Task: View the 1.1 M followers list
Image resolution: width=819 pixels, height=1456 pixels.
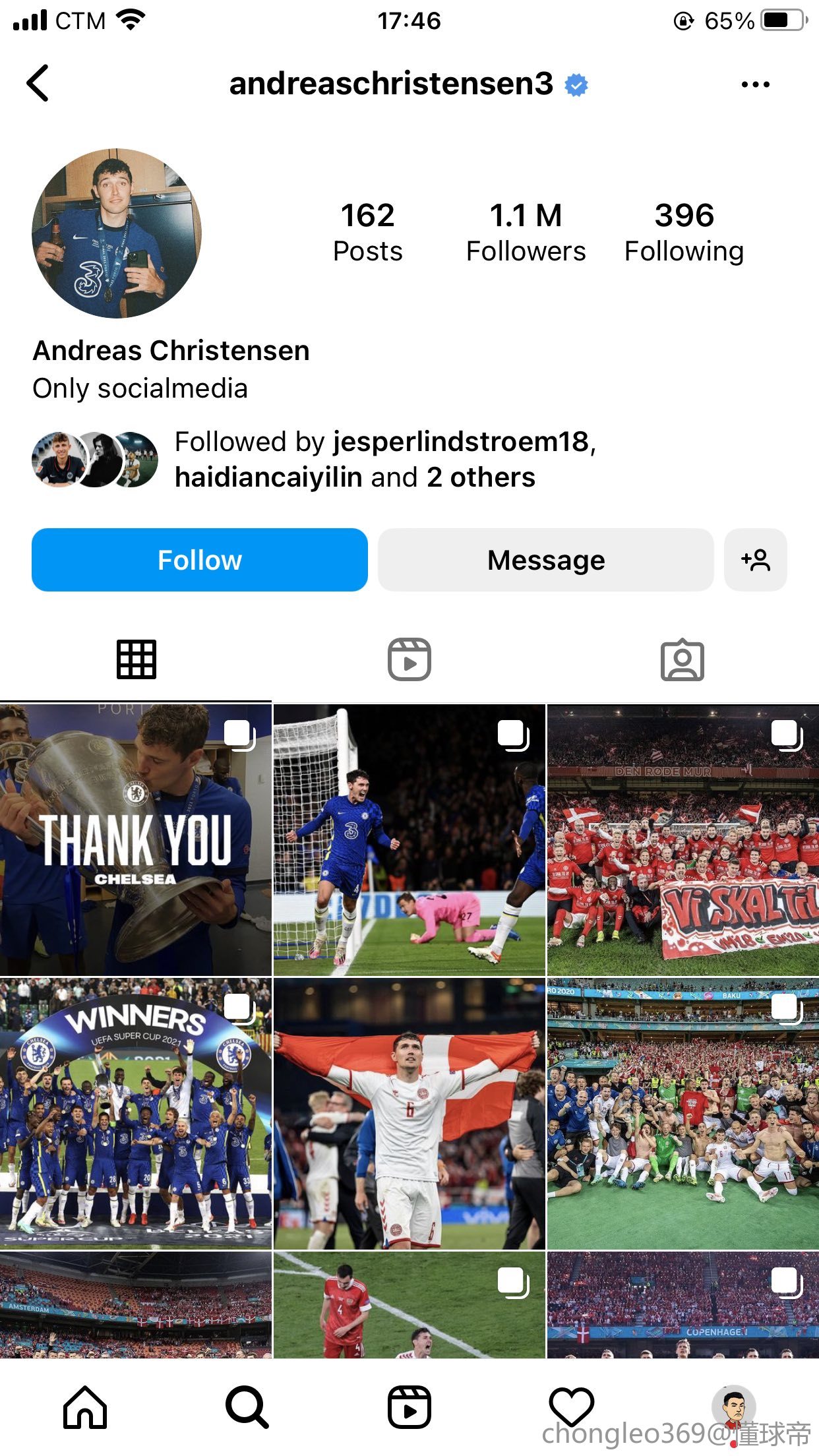Action: click(526, 232)
